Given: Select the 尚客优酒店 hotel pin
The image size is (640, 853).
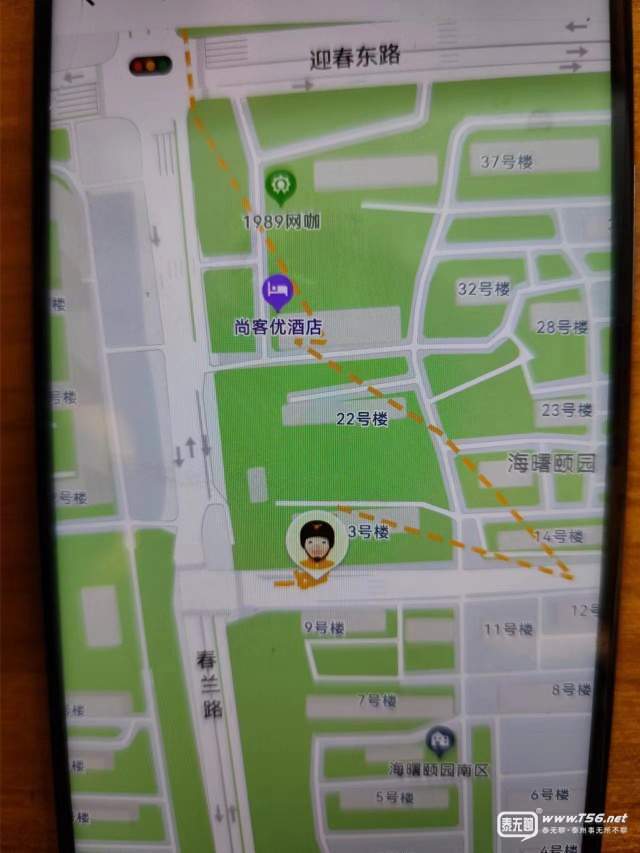Looking at the screenshot, I should click(x=277, y=292).
